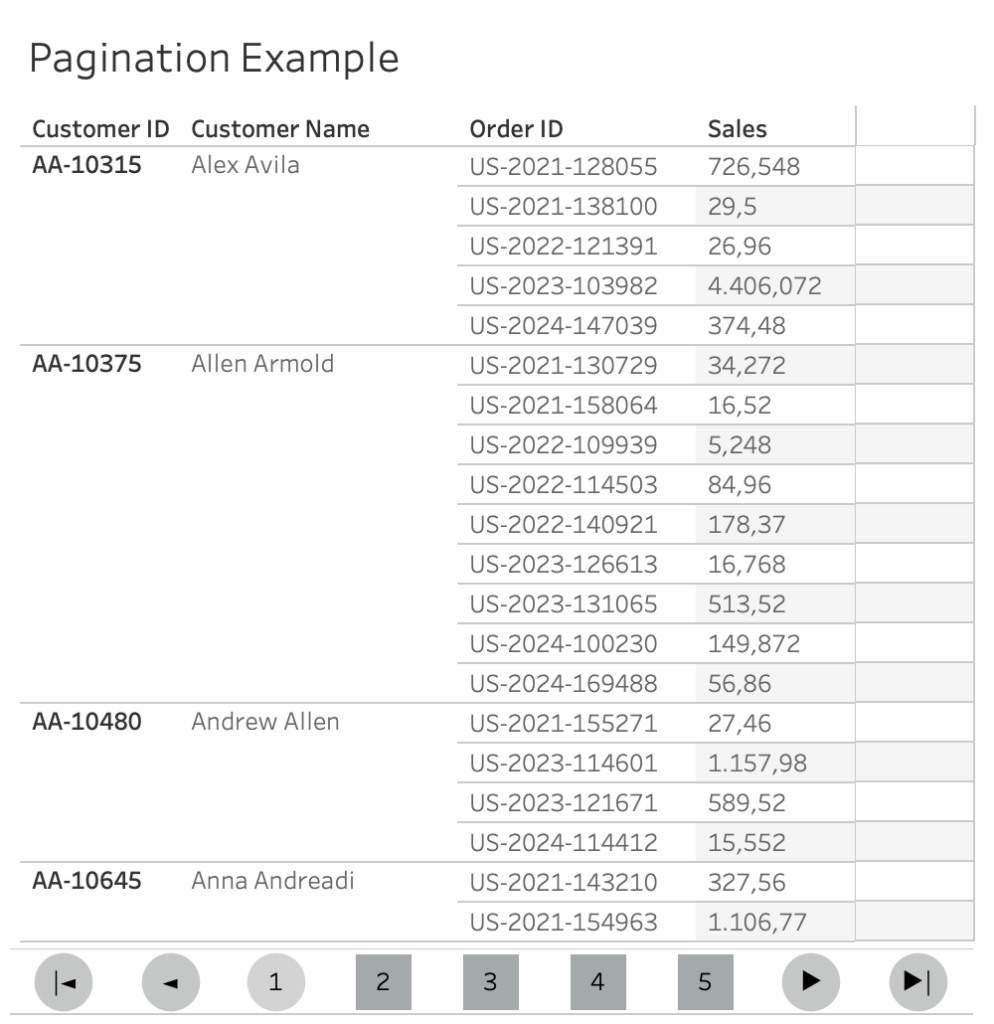
Task: Go to the previous page
Action: [x=170, y=982]
